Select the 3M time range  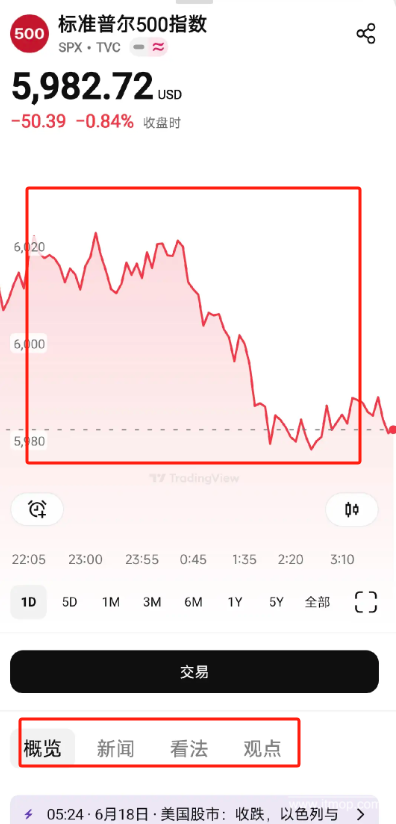point(152,602)
